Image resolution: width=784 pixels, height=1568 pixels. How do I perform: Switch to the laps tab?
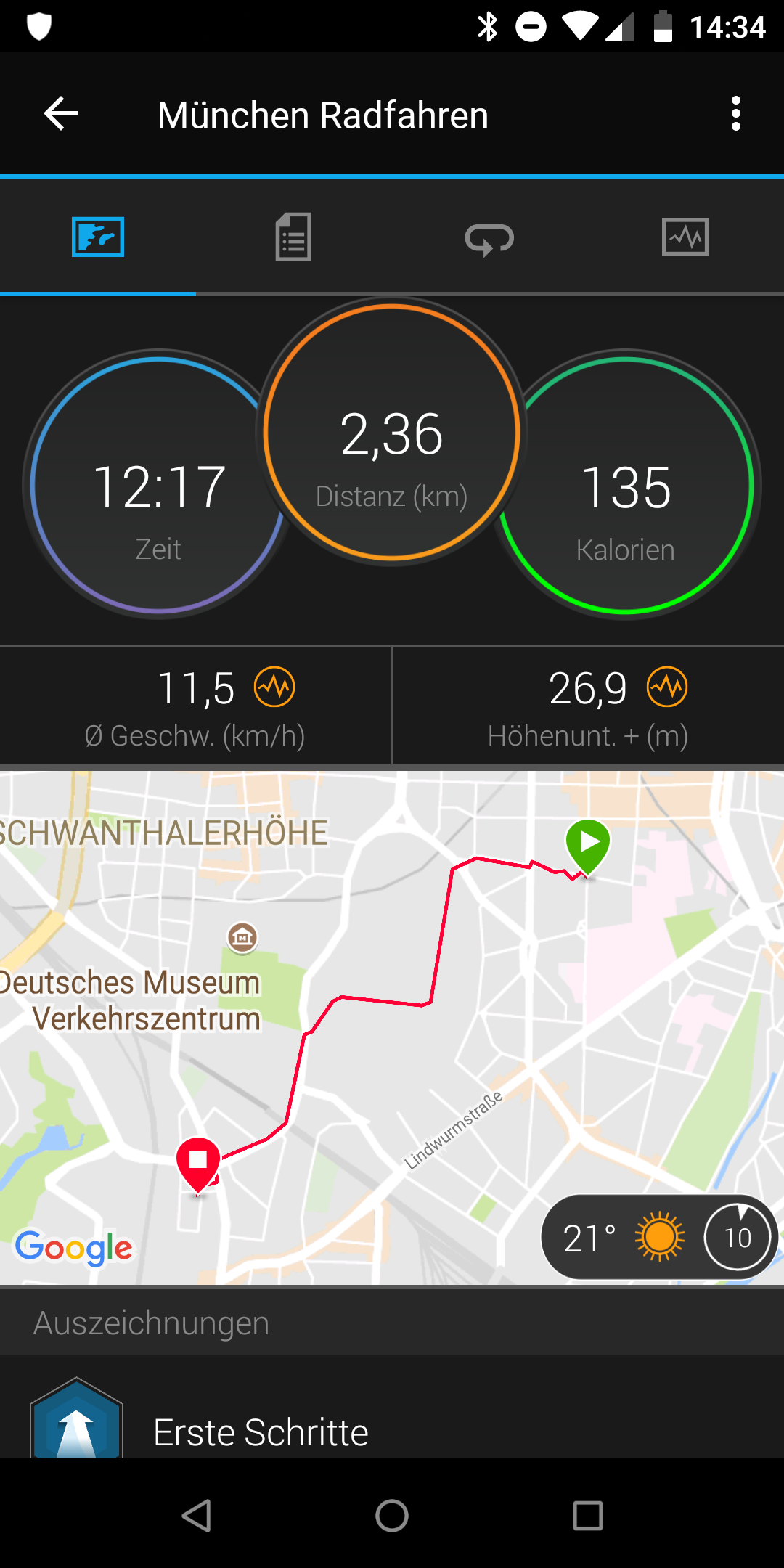(489, 238)
